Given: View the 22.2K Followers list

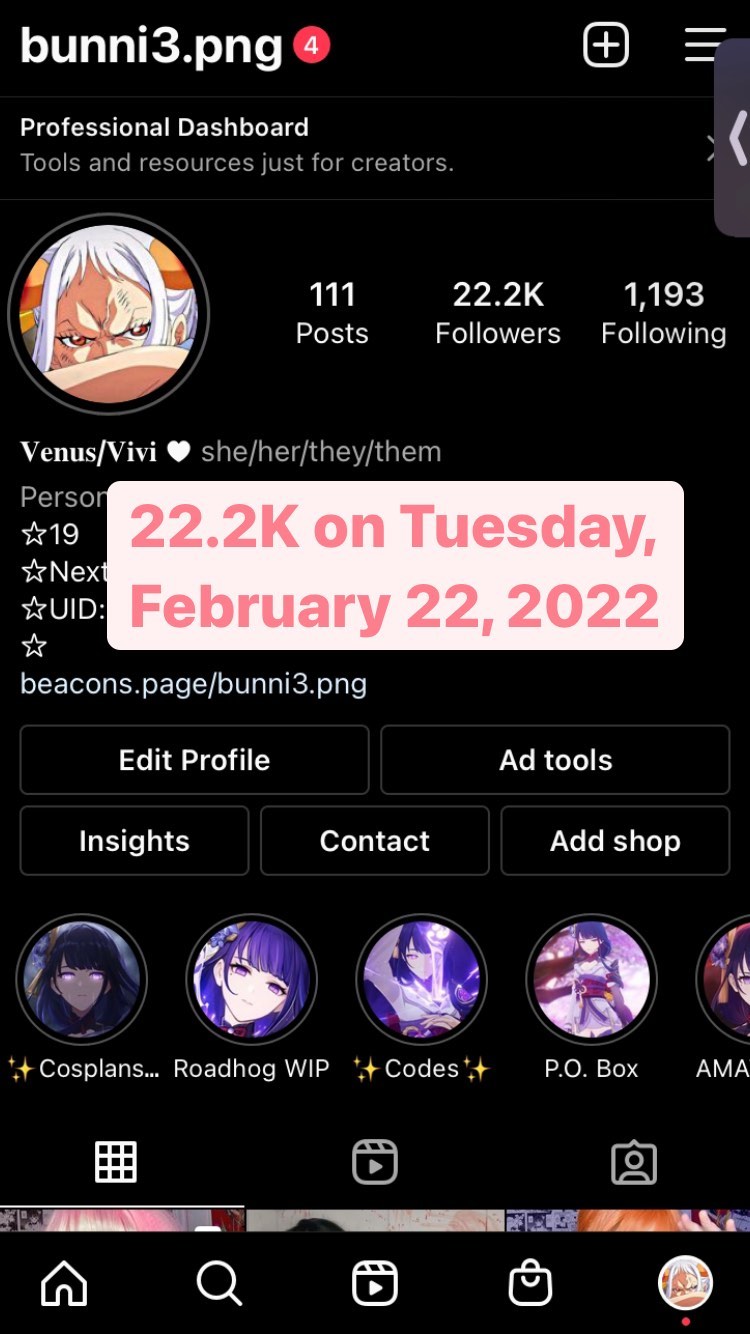Looking at the screenshot, I should 498,313.
